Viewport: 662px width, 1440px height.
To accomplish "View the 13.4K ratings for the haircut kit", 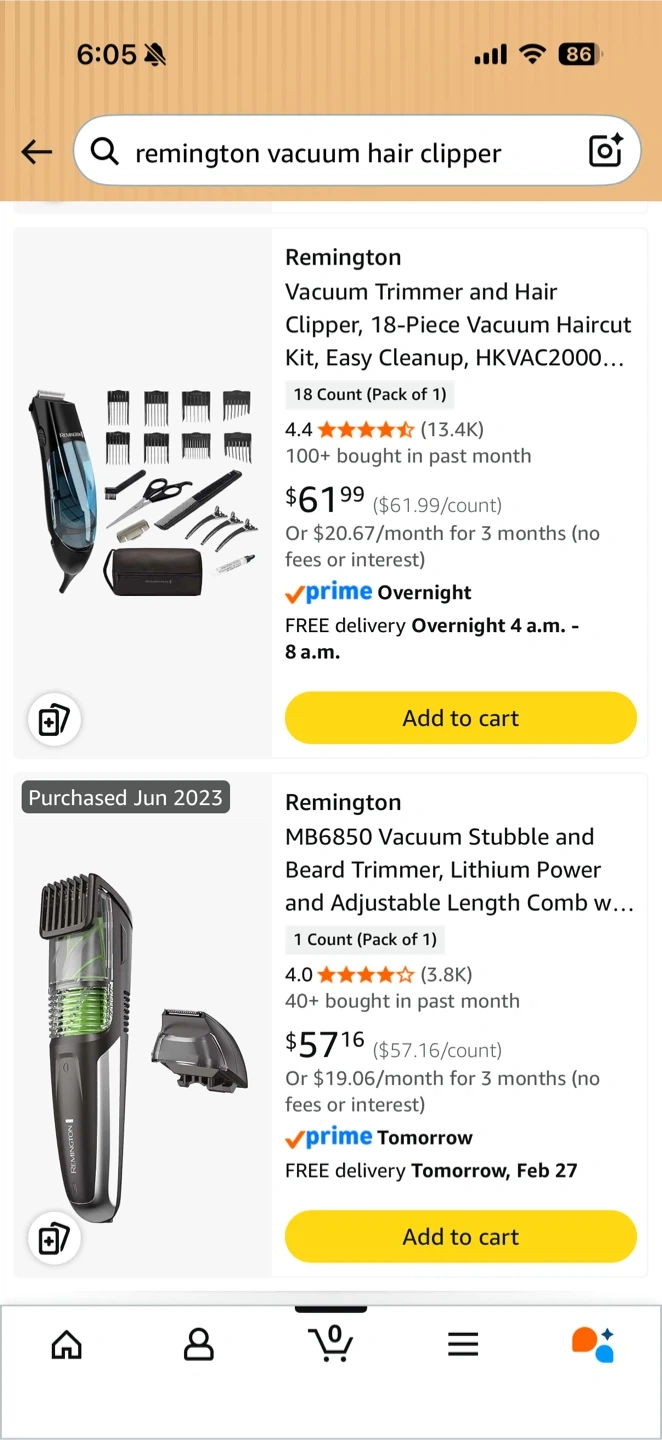I will coord(400,430).
